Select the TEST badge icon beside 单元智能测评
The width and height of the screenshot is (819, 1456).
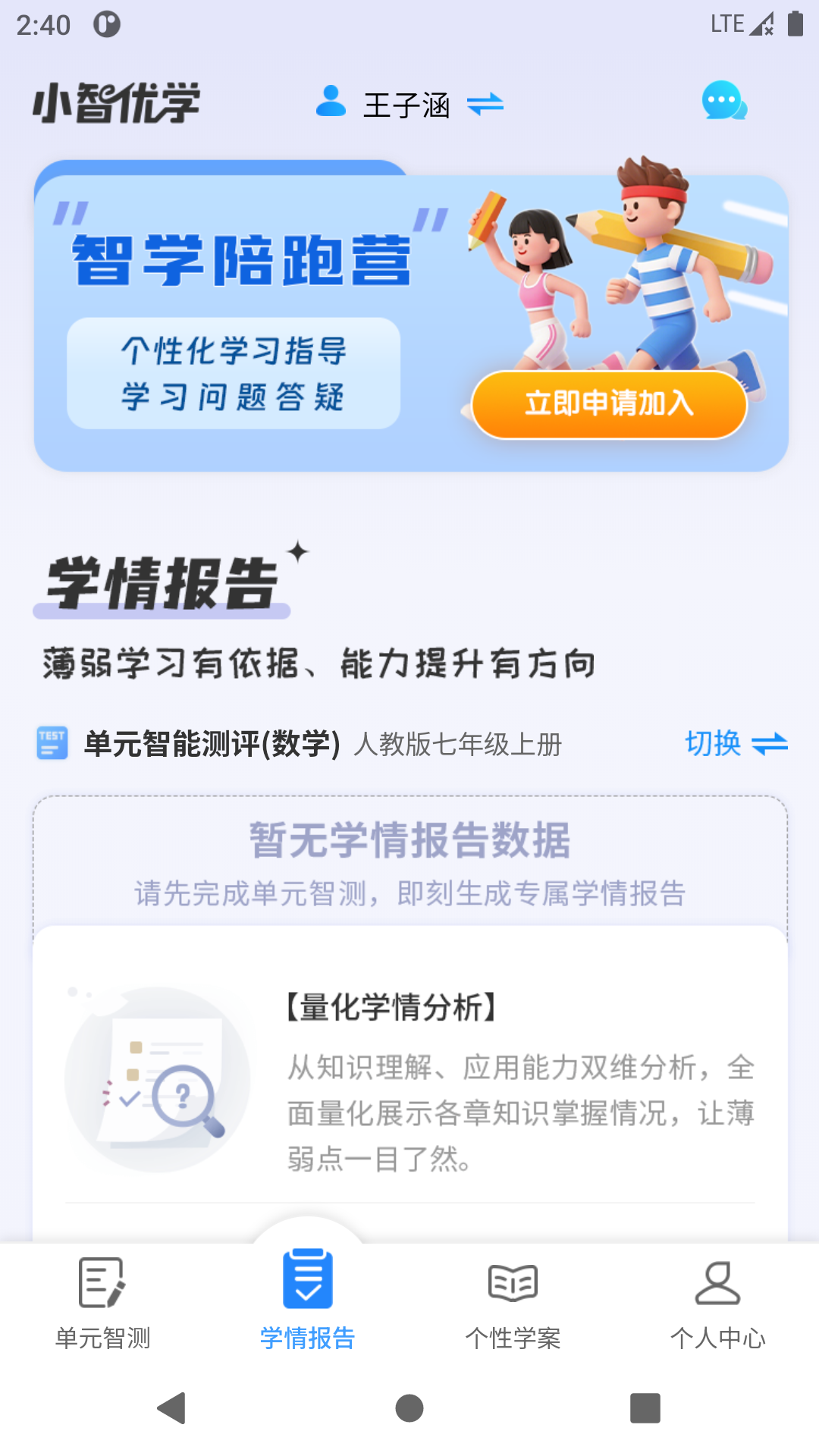click(x=51, y=743)
